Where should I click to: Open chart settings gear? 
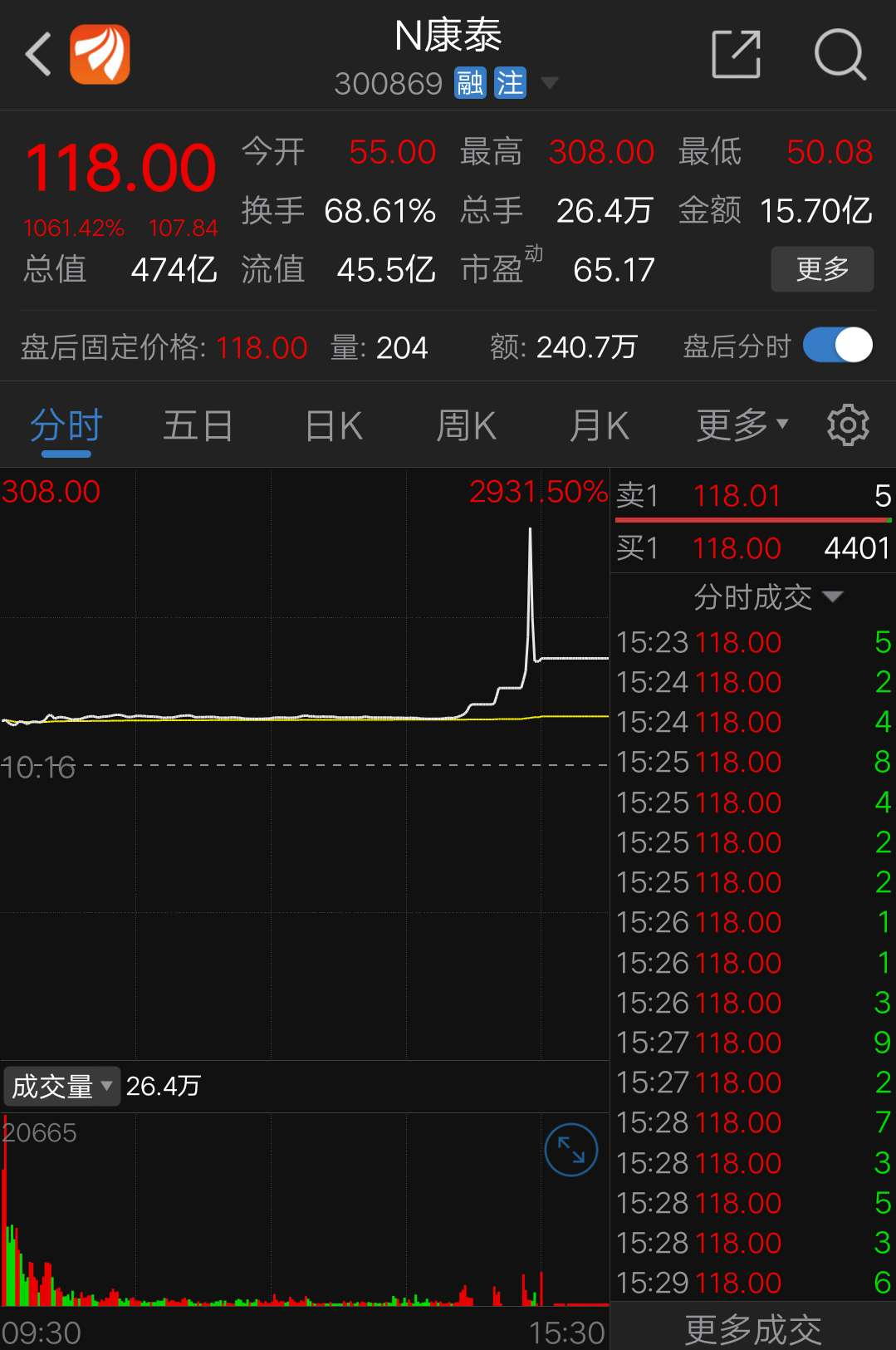pos(848,425)
